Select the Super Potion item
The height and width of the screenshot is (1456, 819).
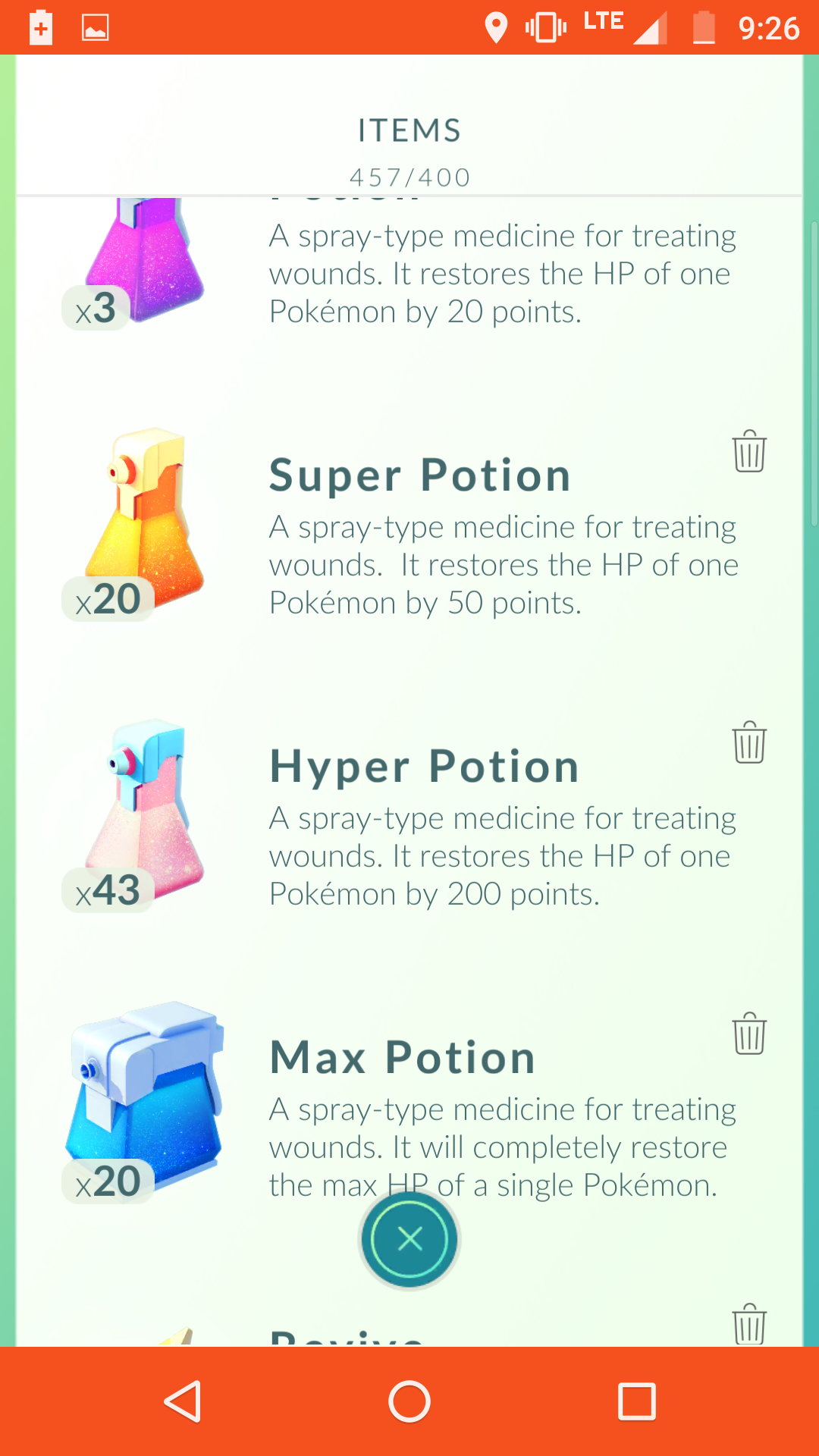click(409, 525)
